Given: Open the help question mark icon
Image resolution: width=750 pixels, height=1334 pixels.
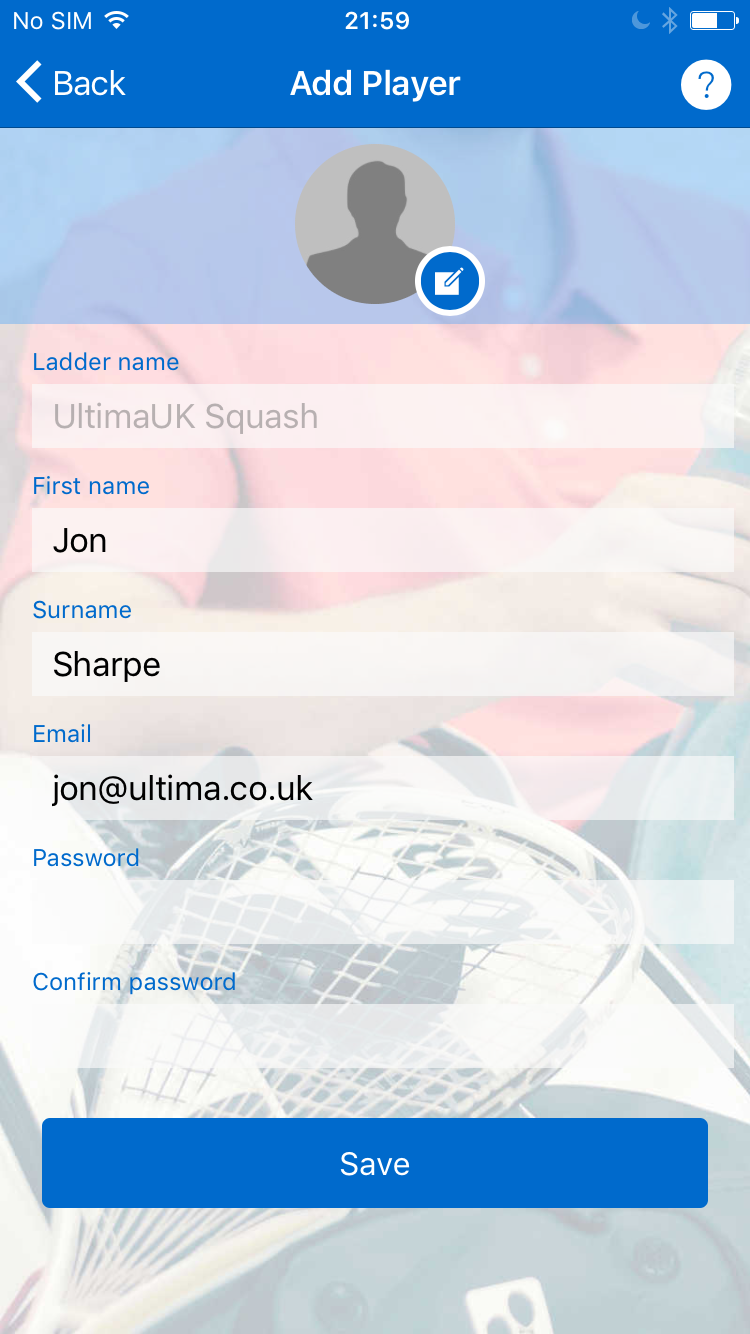Looking at the screenshot, I should (706, 85).
